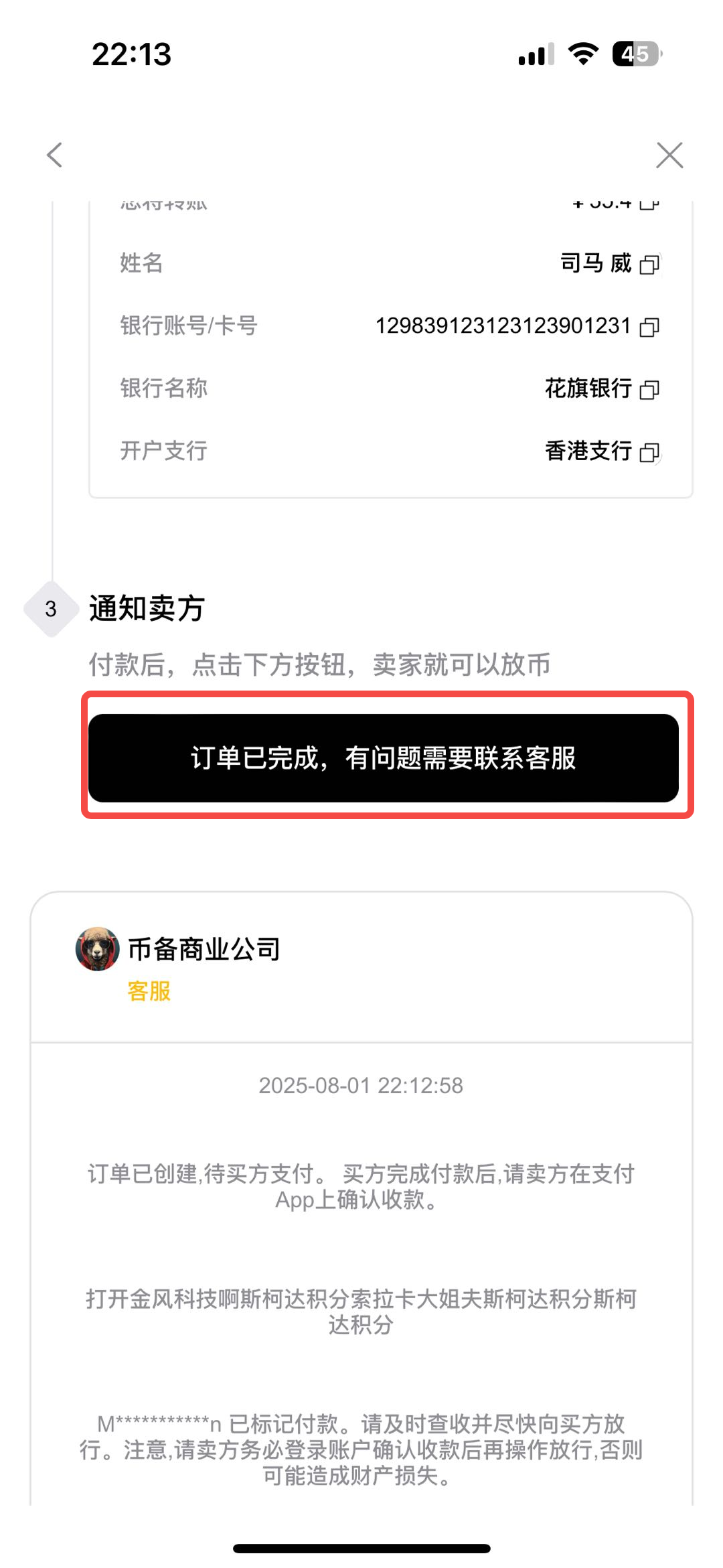Navigate back with the arrow
The height and width of the screenshot is (1568, 723).
54,155
